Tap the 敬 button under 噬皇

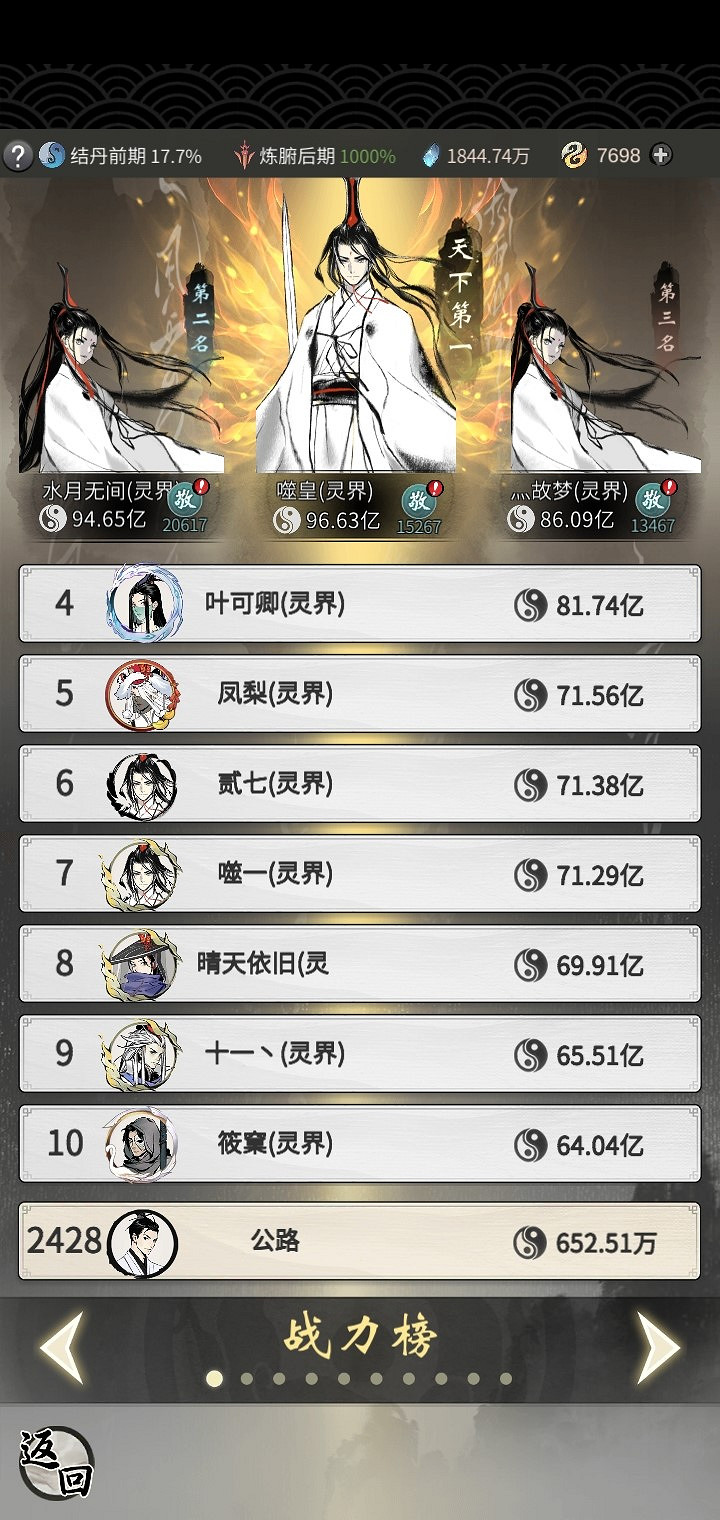point(418,501)
